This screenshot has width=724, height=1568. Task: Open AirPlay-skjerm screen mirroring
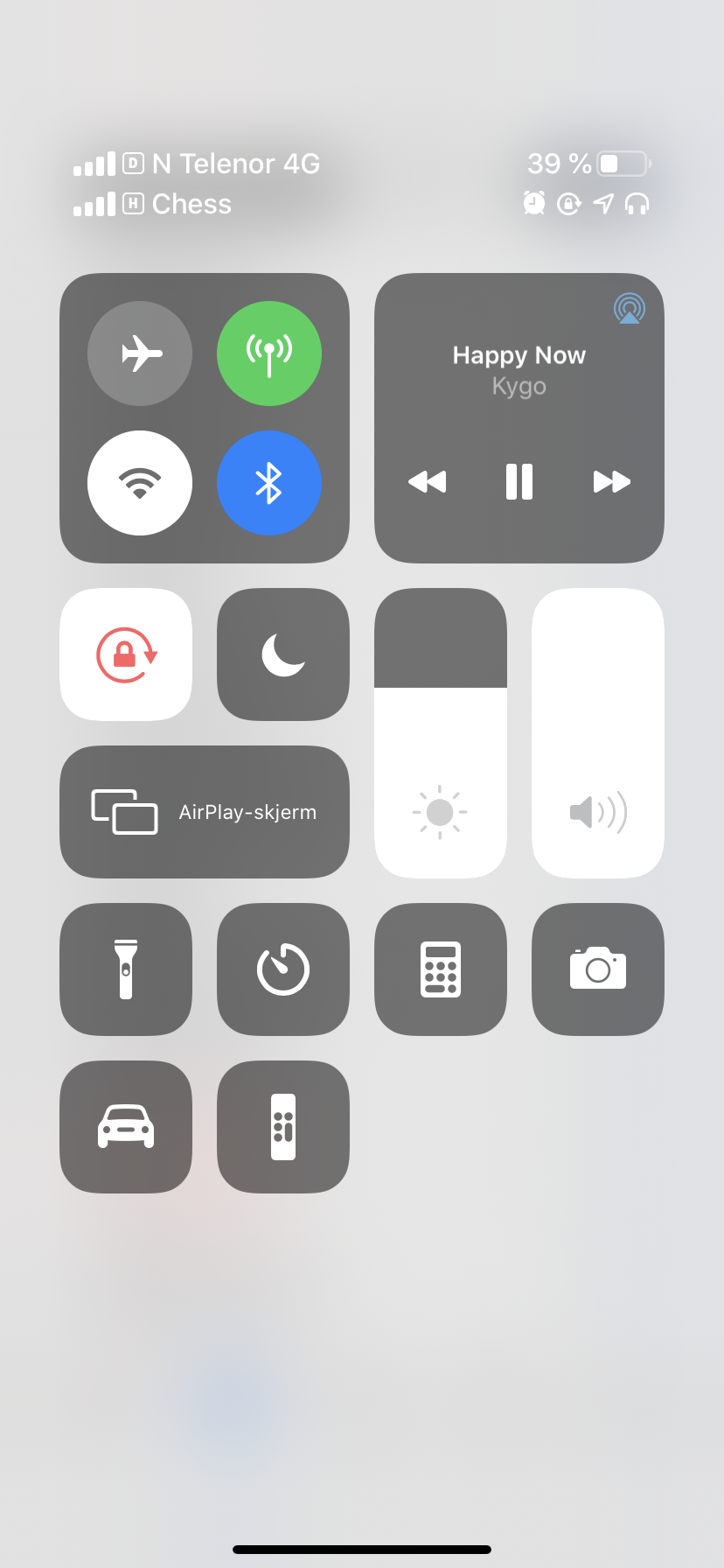point(205,812)
